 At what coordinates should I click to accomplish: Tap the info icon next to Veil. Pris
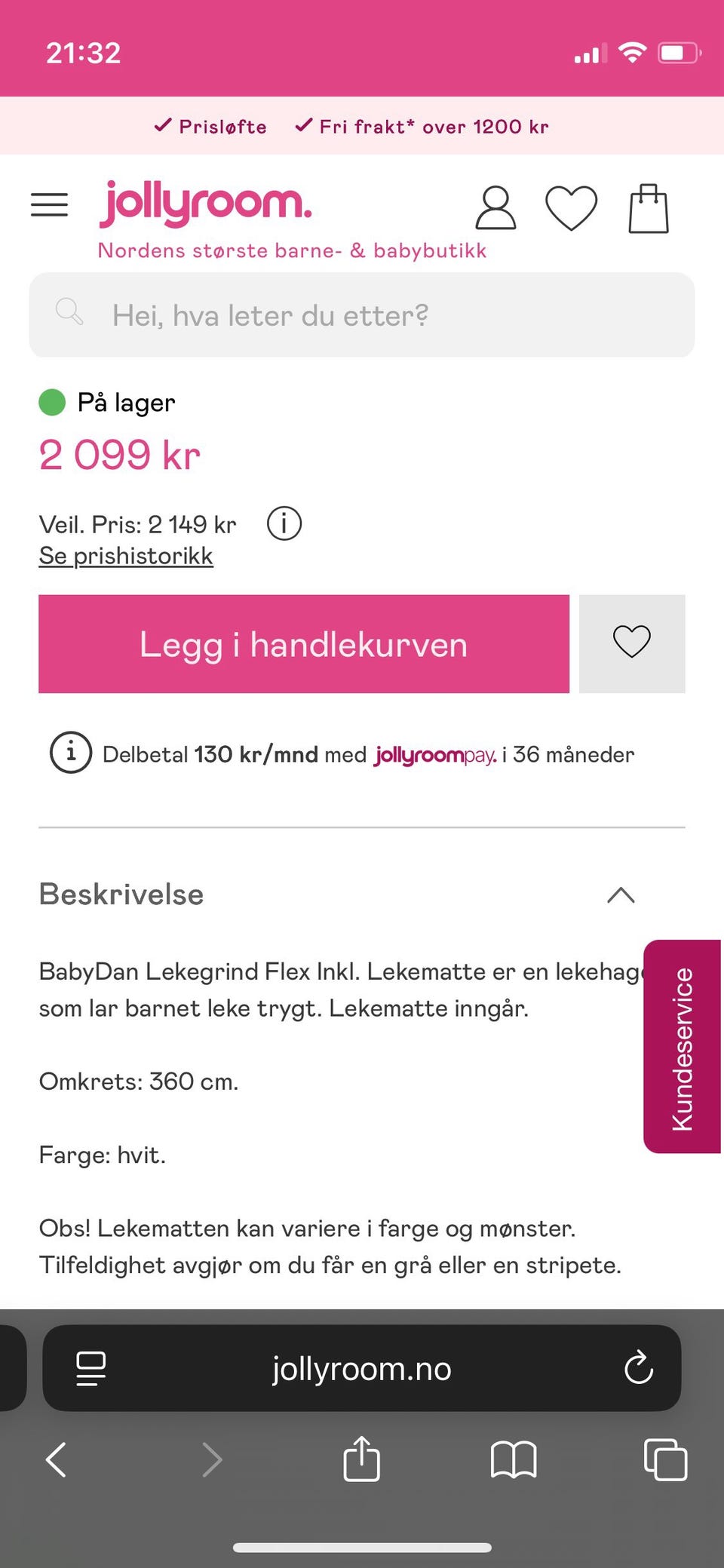284,523
